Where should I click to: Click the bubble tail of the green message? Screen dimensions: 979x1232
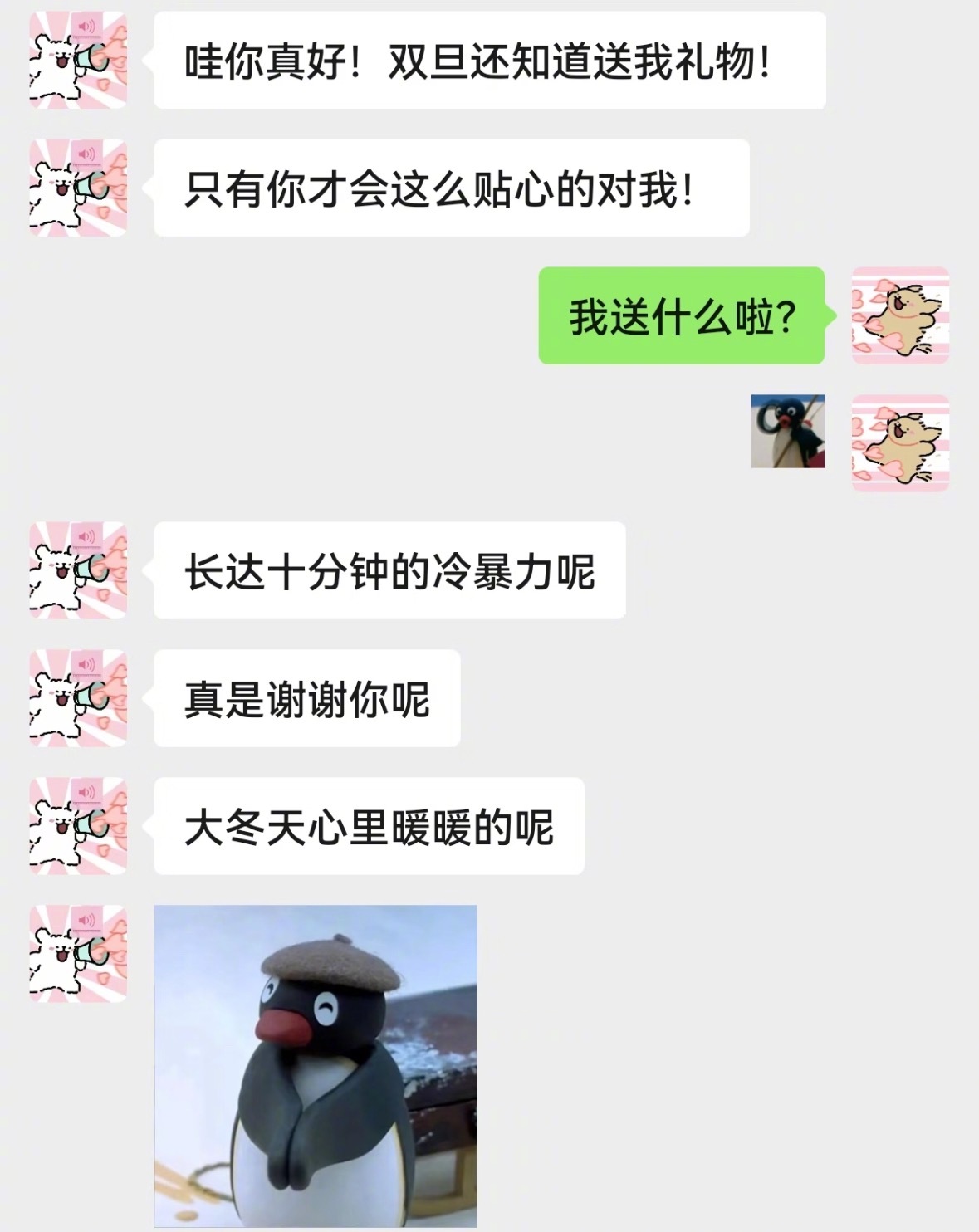(x=828, y=317)
